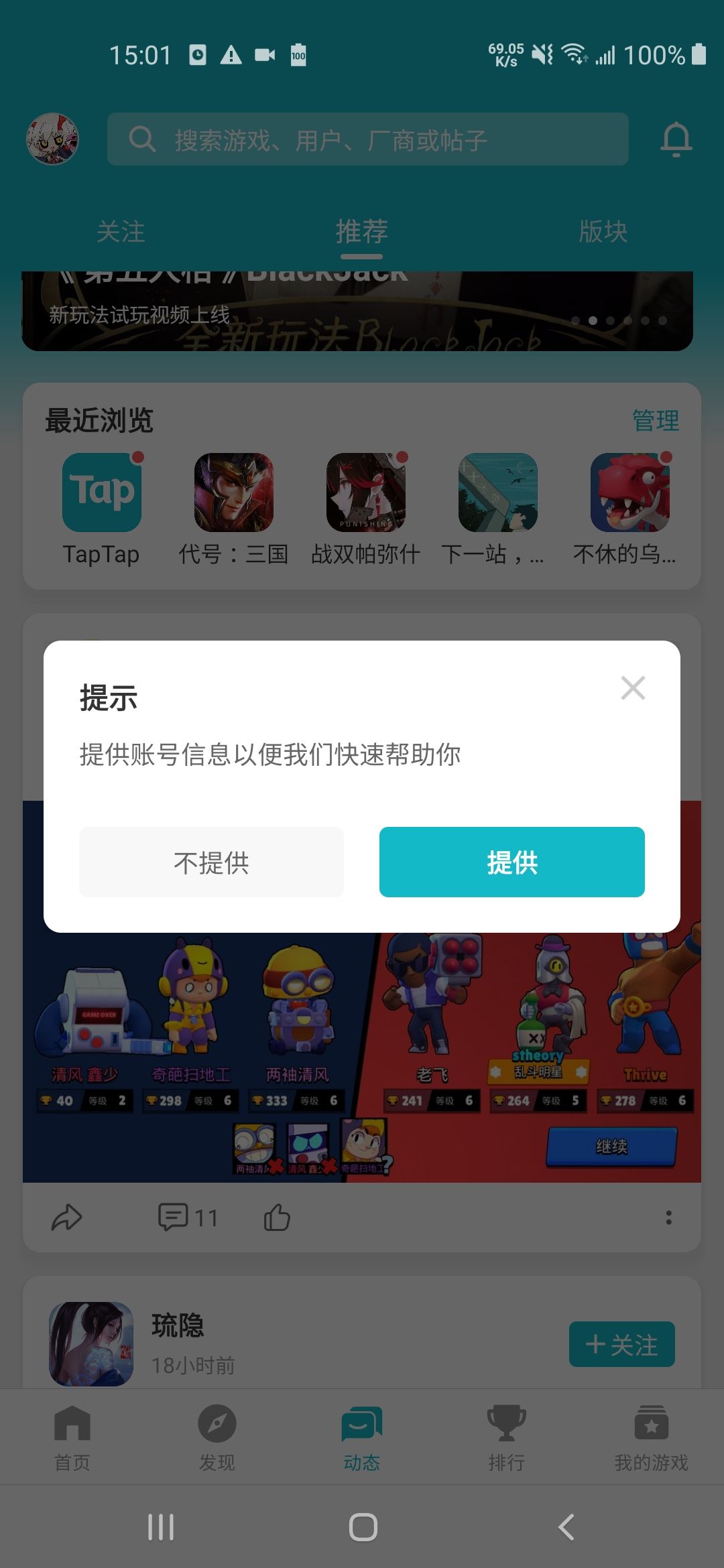Switch to the 版块 tab

click(602, 231)
